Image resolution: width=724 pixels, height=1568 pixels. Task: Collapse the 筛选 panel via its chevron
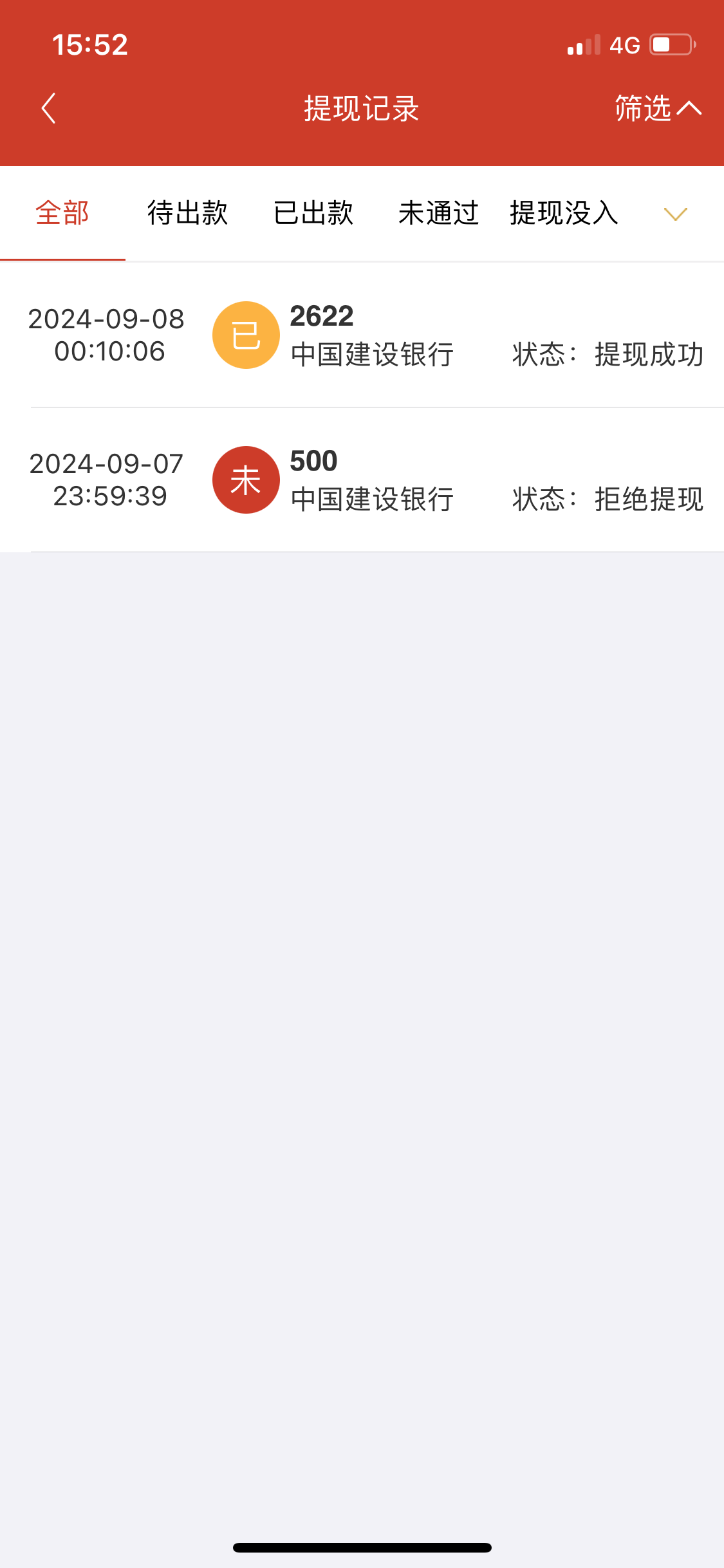(x=689, y=109)
